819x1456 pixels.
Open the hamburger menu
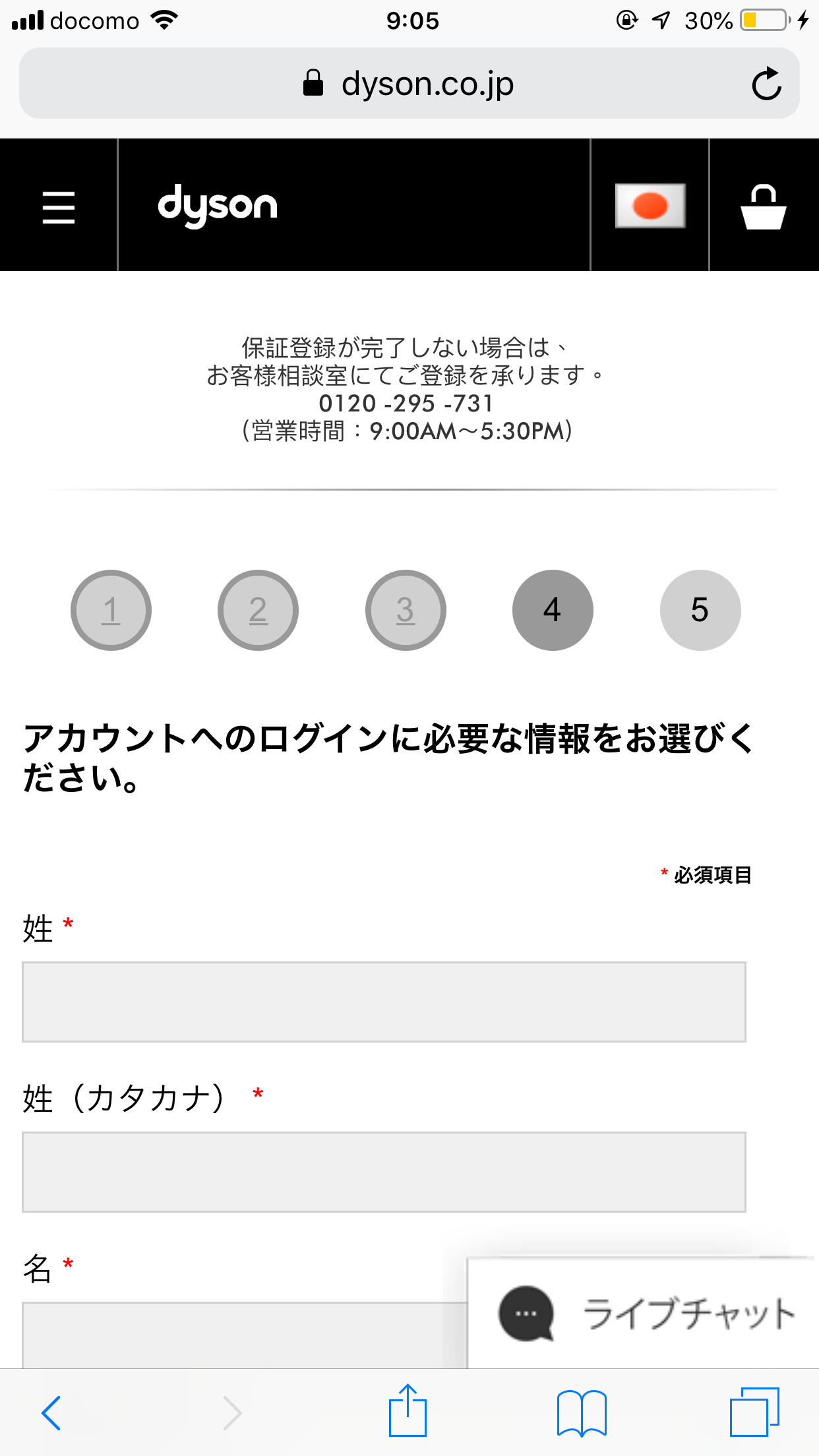coord(59,206)
